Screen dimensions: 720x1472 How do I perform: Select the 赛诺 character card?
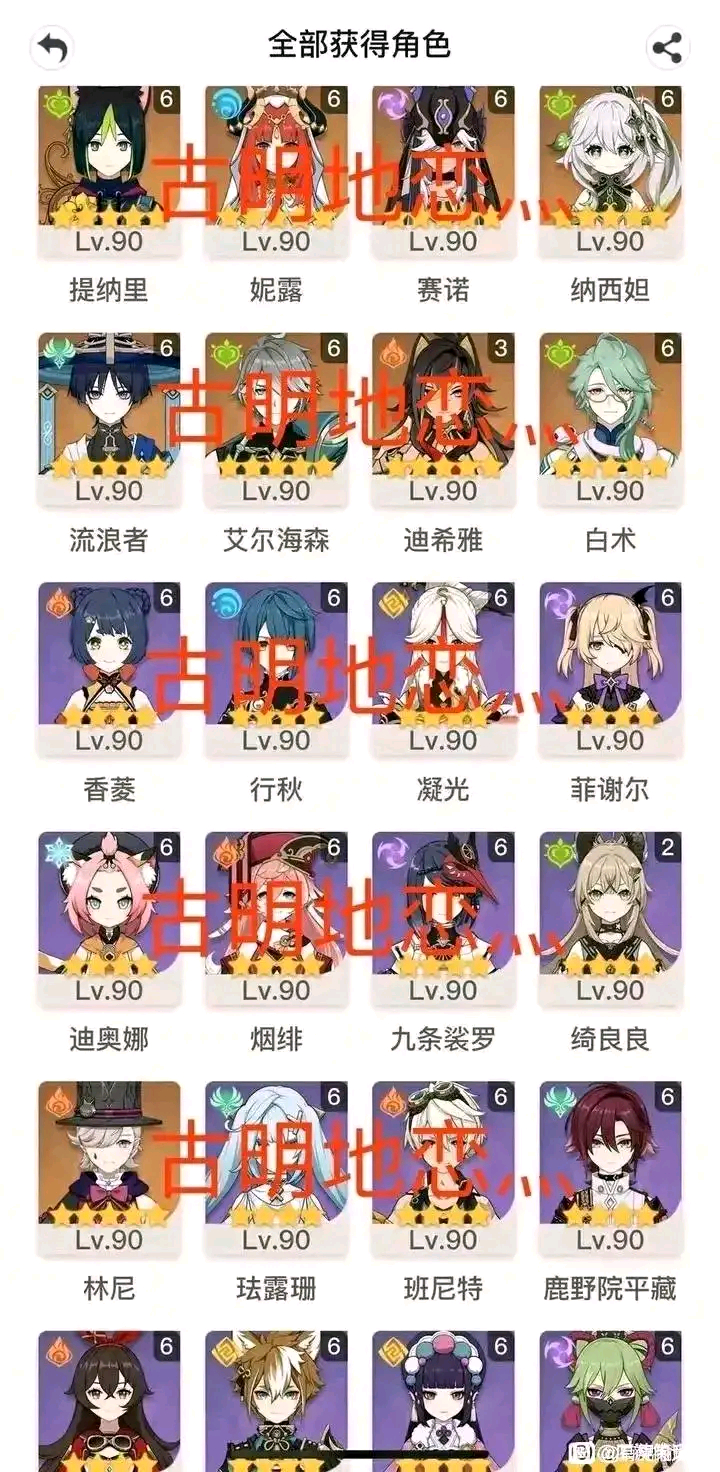pos(443,170)
